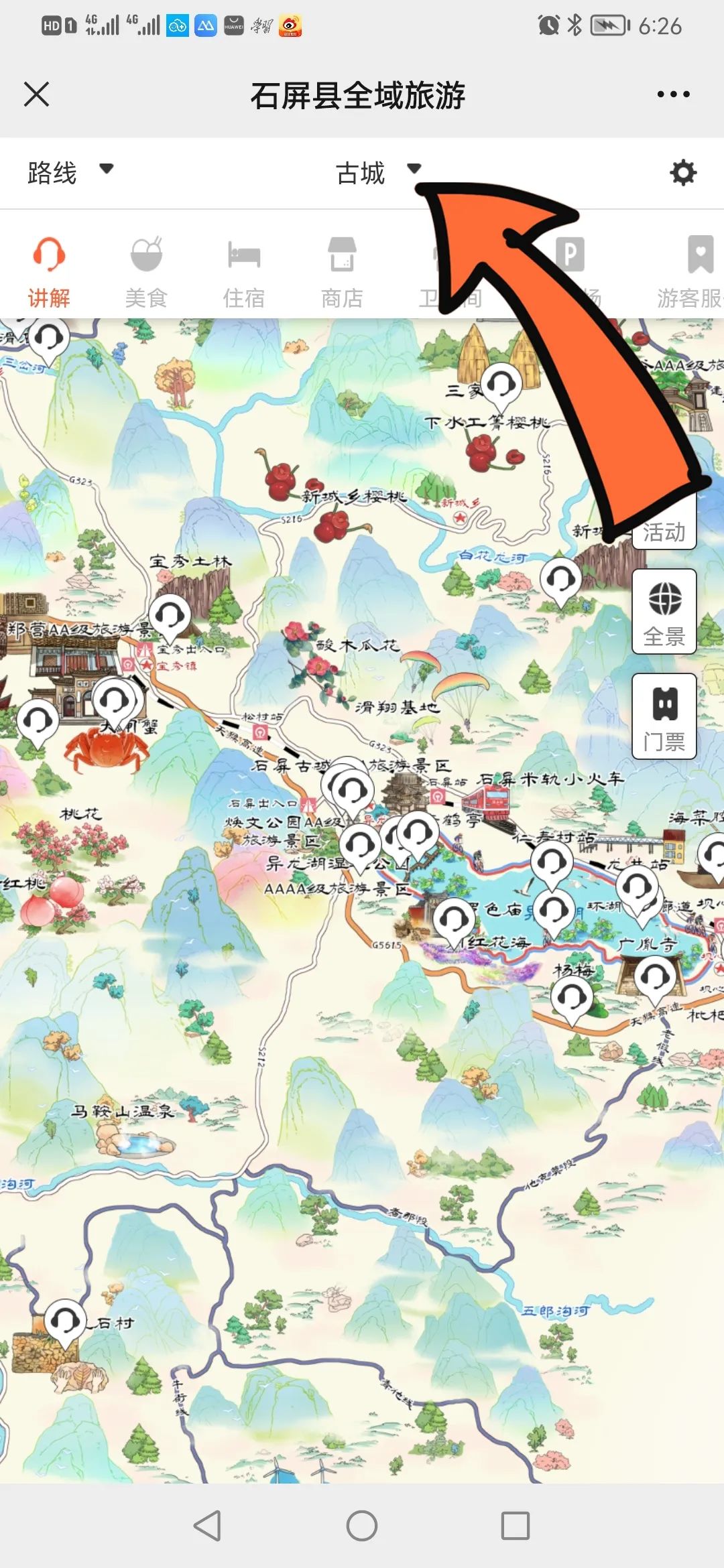Go back with the system back button
Viewport: 724px width, 1568px height.
click(x=208, y=1526)
